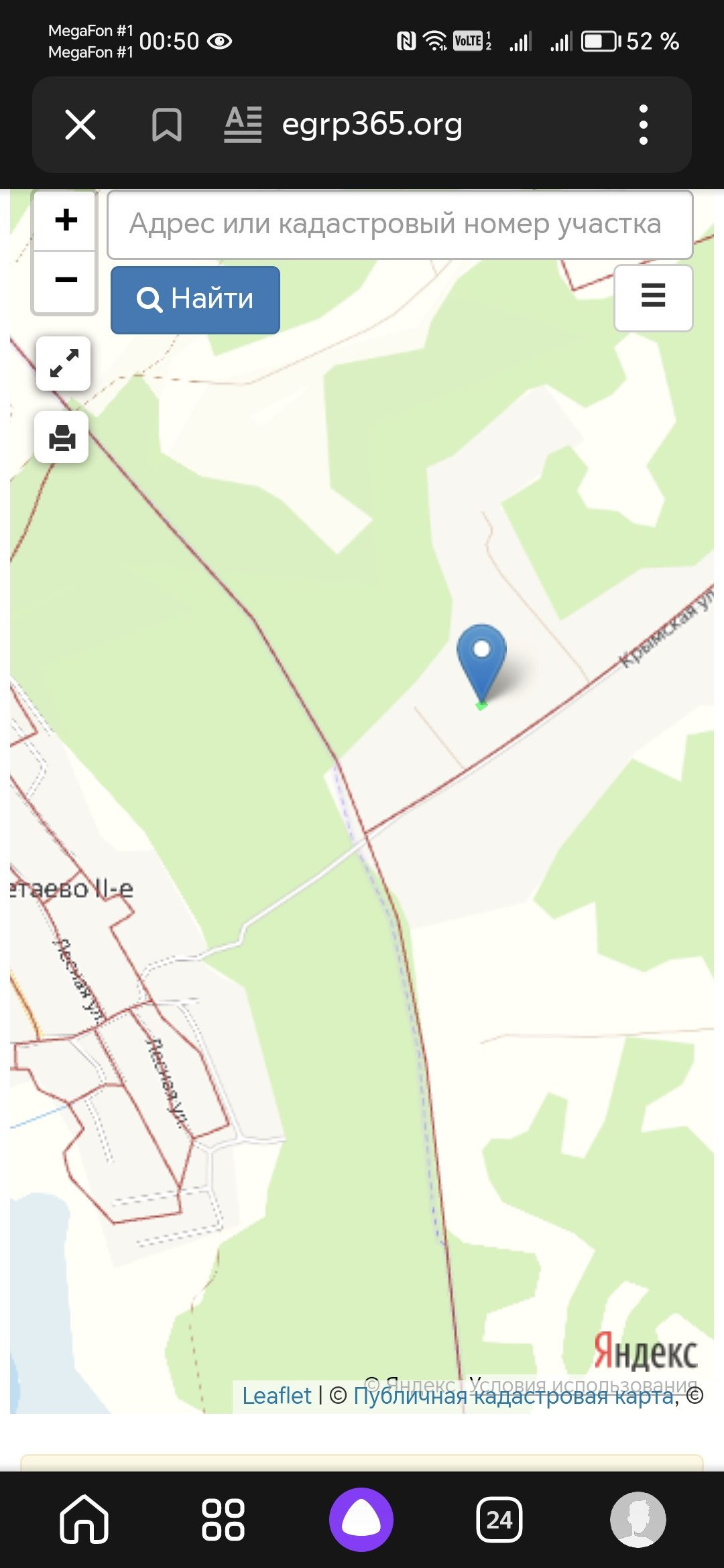Image resolution: width=724 pixels, height=1568 pixels.
Task: Enable reader mode for this page
Action: pos(243,125)
